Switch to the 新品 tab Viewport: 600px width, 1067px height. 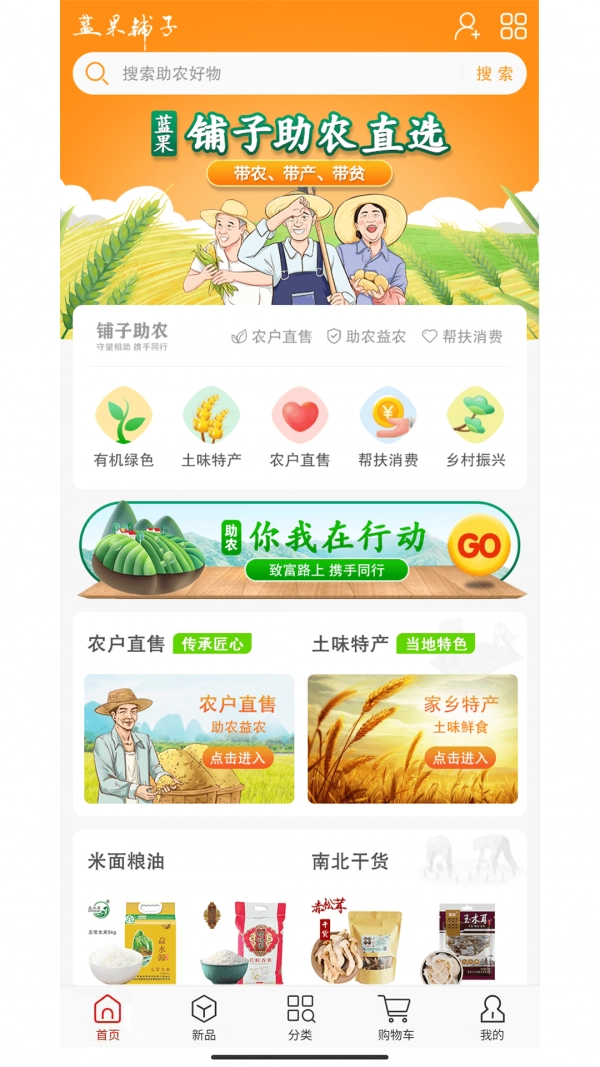click(204, 1018)
